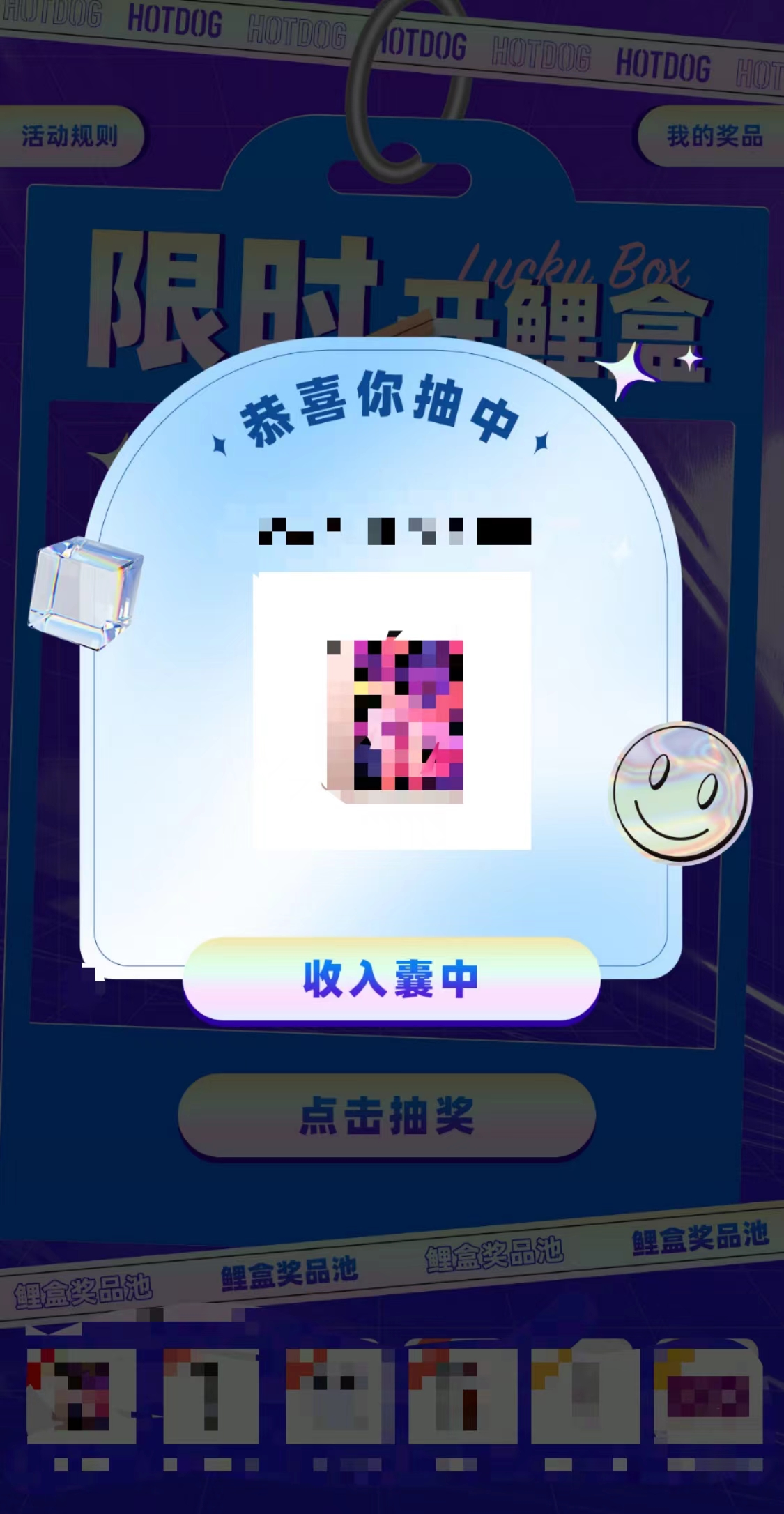Open 活动规则 activity rules
784x1514 pixels.
(70, 136)
